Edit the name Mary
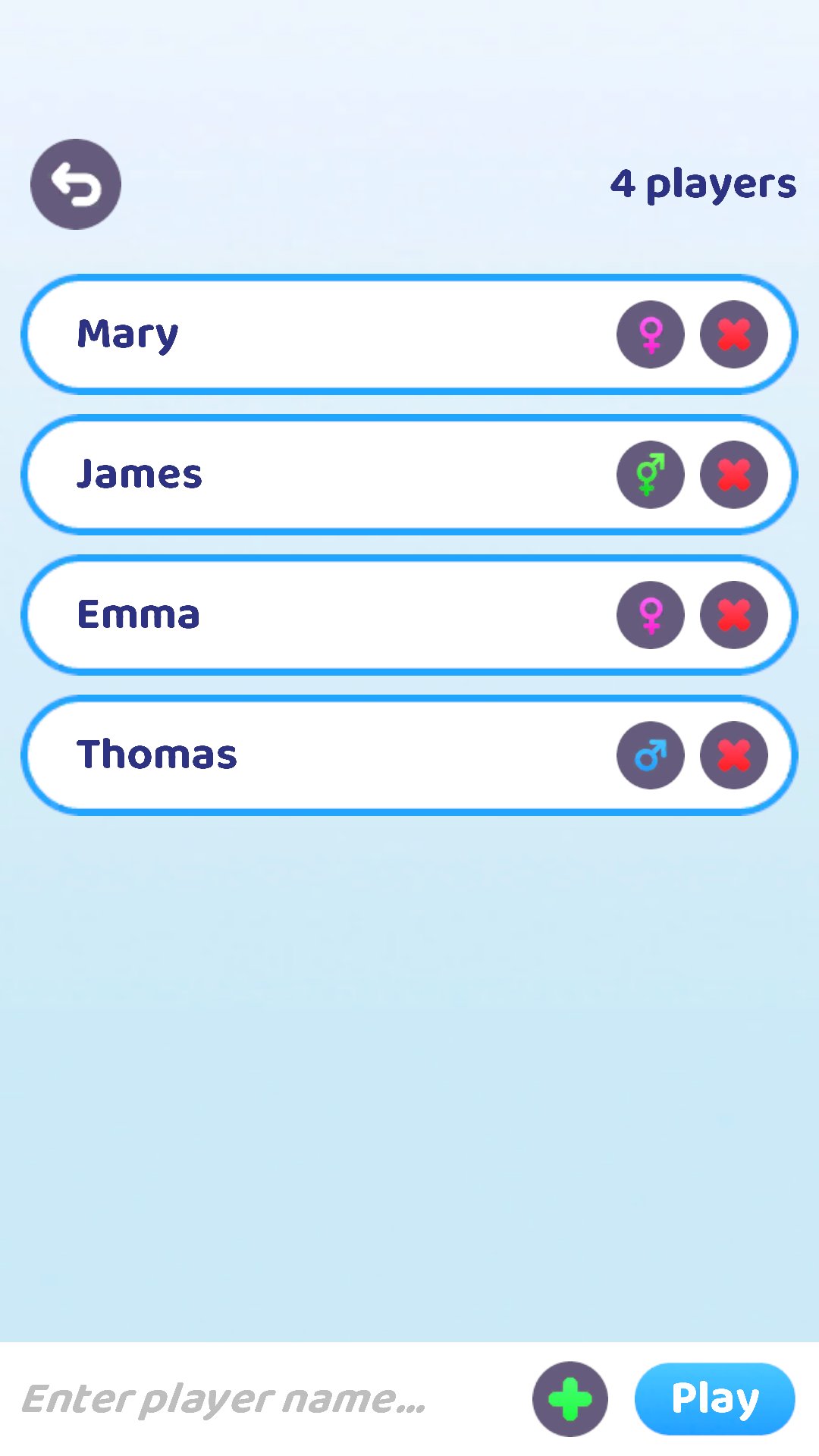The image size is (819, 1456). (127, 335)
